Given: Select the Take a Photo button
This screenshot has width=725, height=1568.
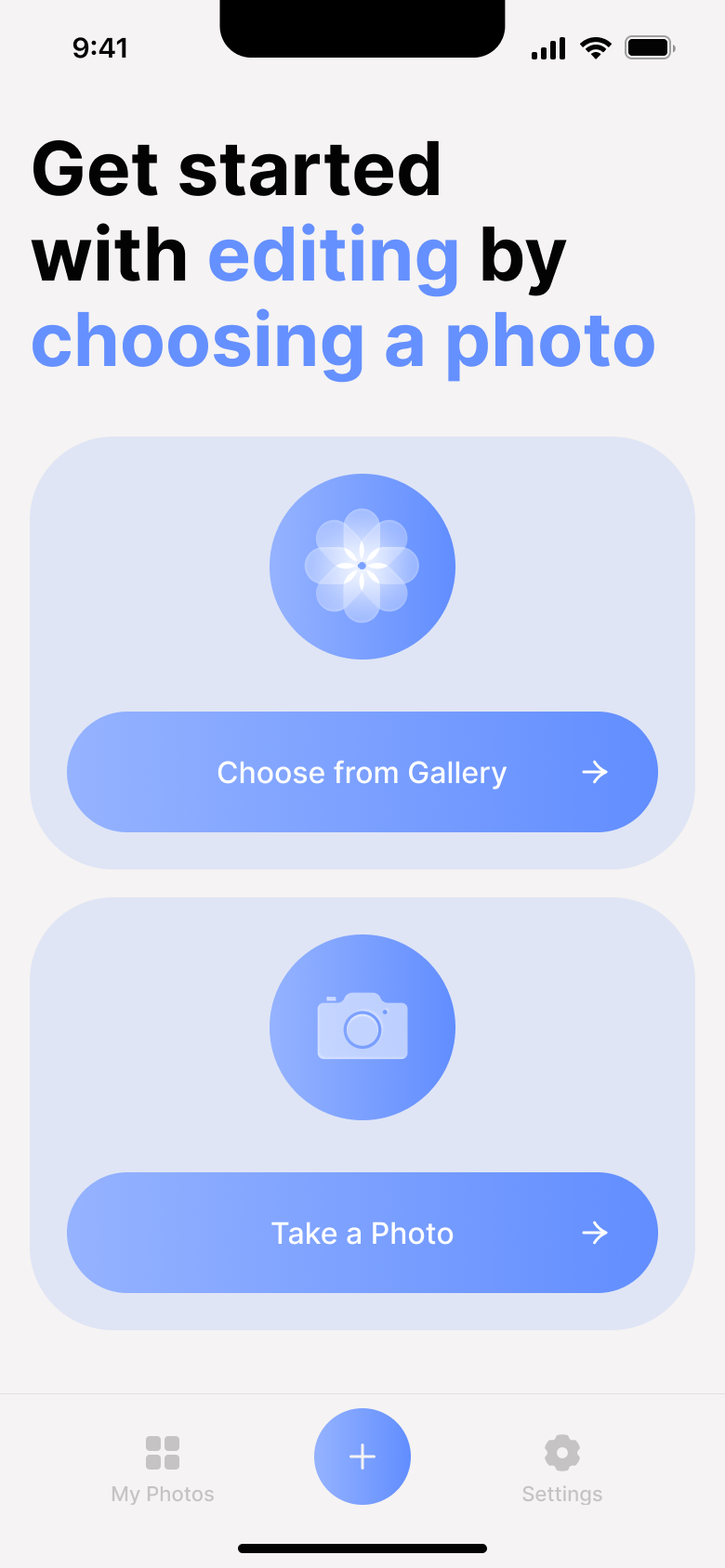Looking at the screenshot, I should tap(362, 1233).
